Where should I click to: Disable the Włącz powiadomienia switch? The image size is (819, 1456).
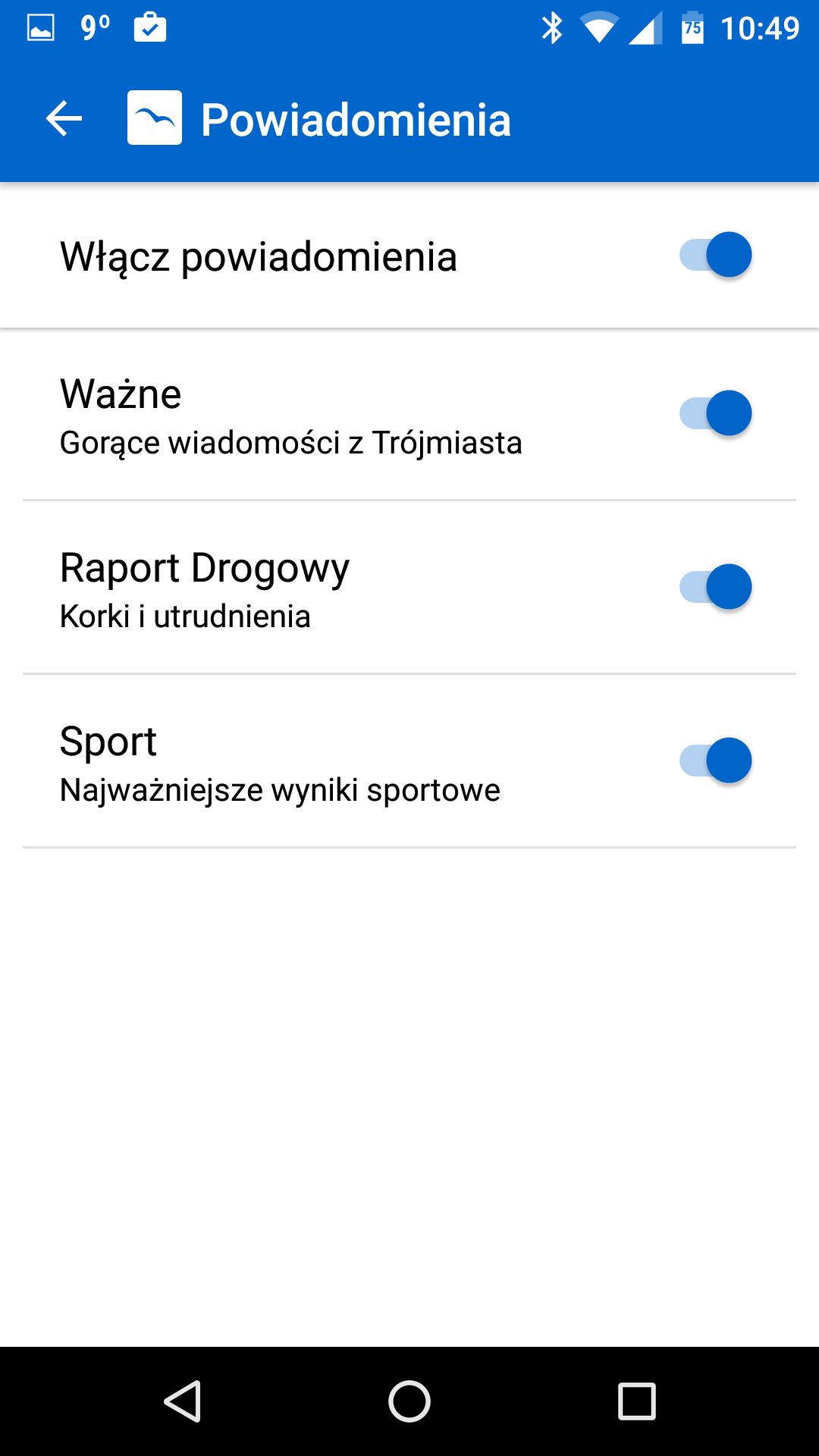(x=715, y=255)
